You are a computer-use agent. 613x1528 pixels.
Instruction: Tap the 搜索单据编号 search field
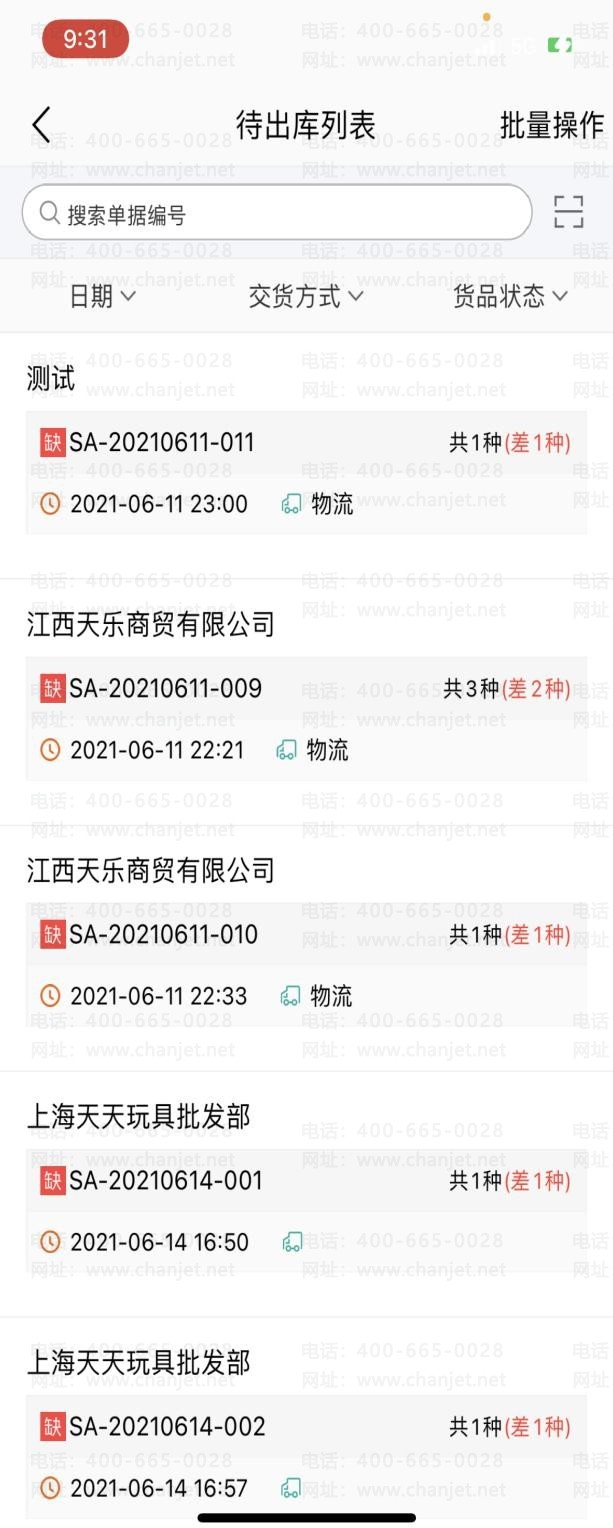tap(277, 213)
